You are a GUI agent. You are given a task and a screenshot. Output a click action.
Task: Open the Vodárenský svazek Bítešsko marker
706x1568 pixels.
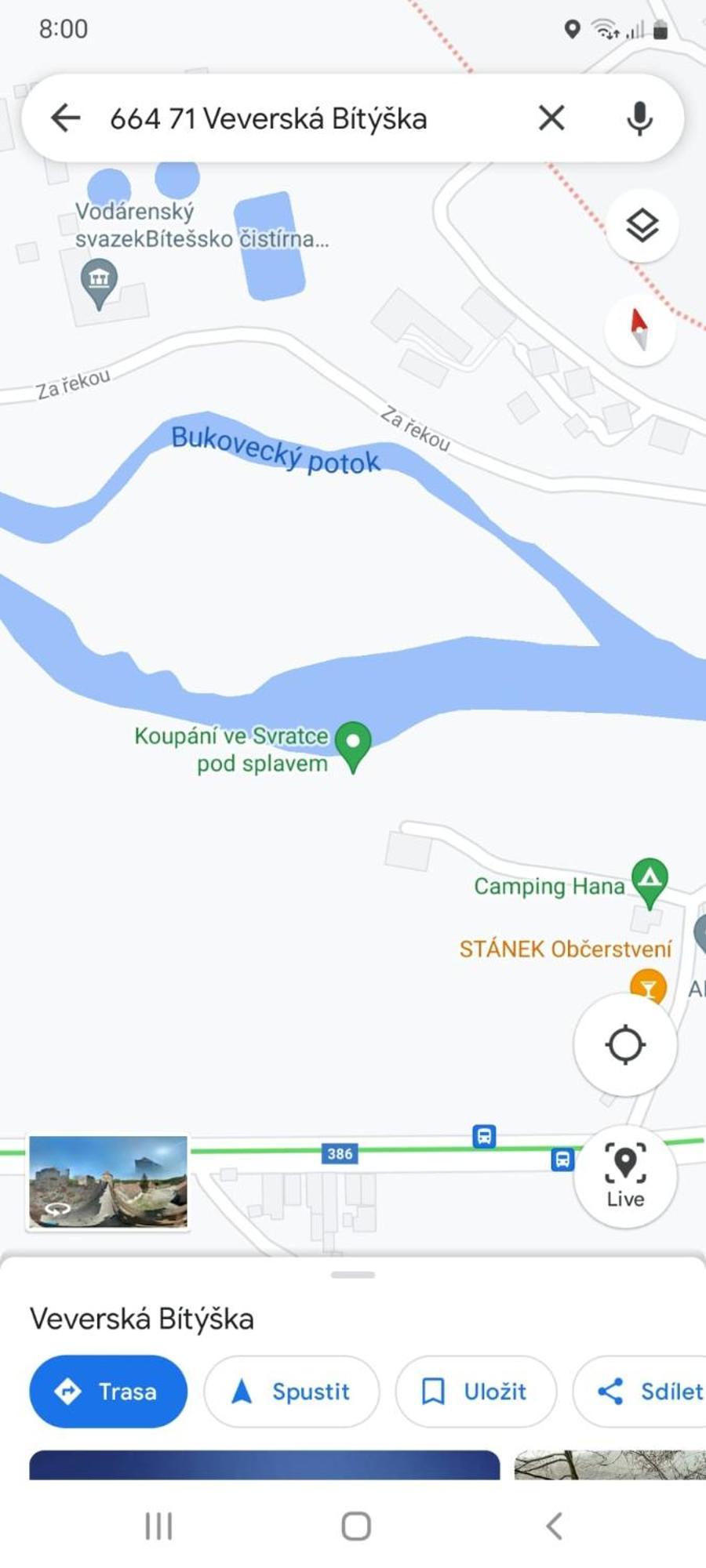tap(99, 280)
